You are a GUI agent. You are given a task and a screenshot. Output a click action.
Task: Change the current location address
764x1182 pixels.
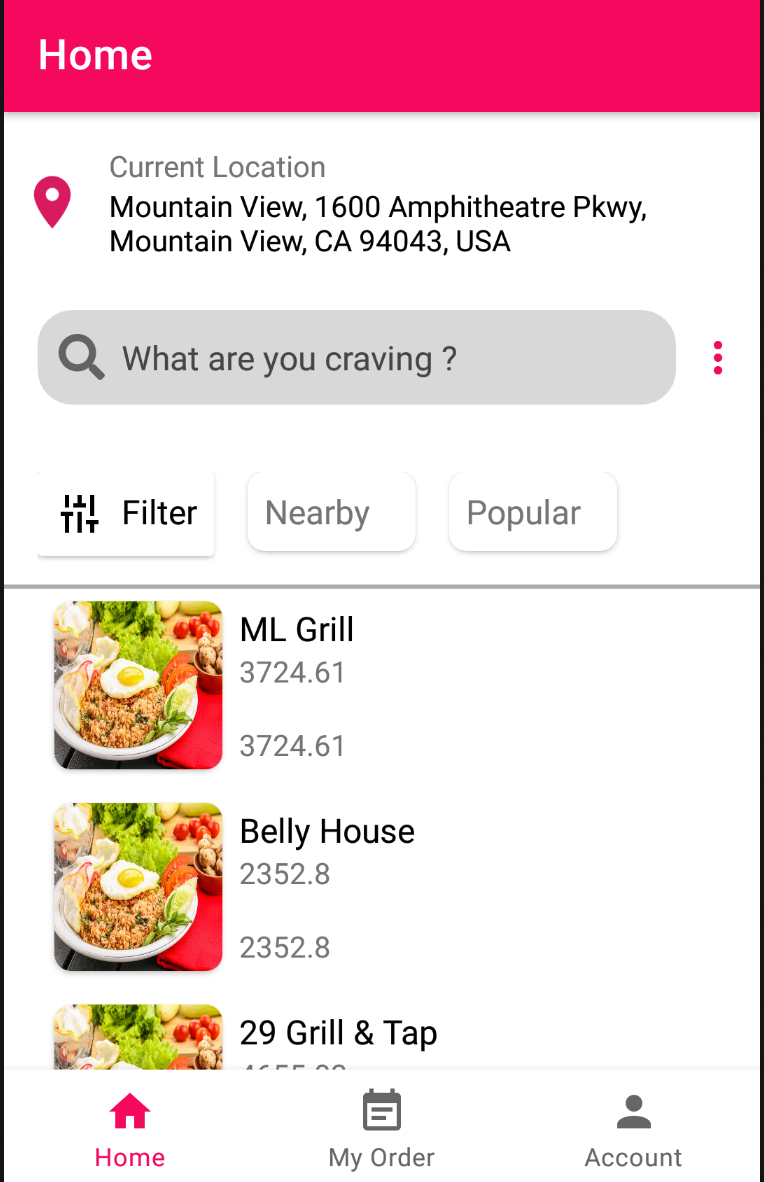pos(377,224)
